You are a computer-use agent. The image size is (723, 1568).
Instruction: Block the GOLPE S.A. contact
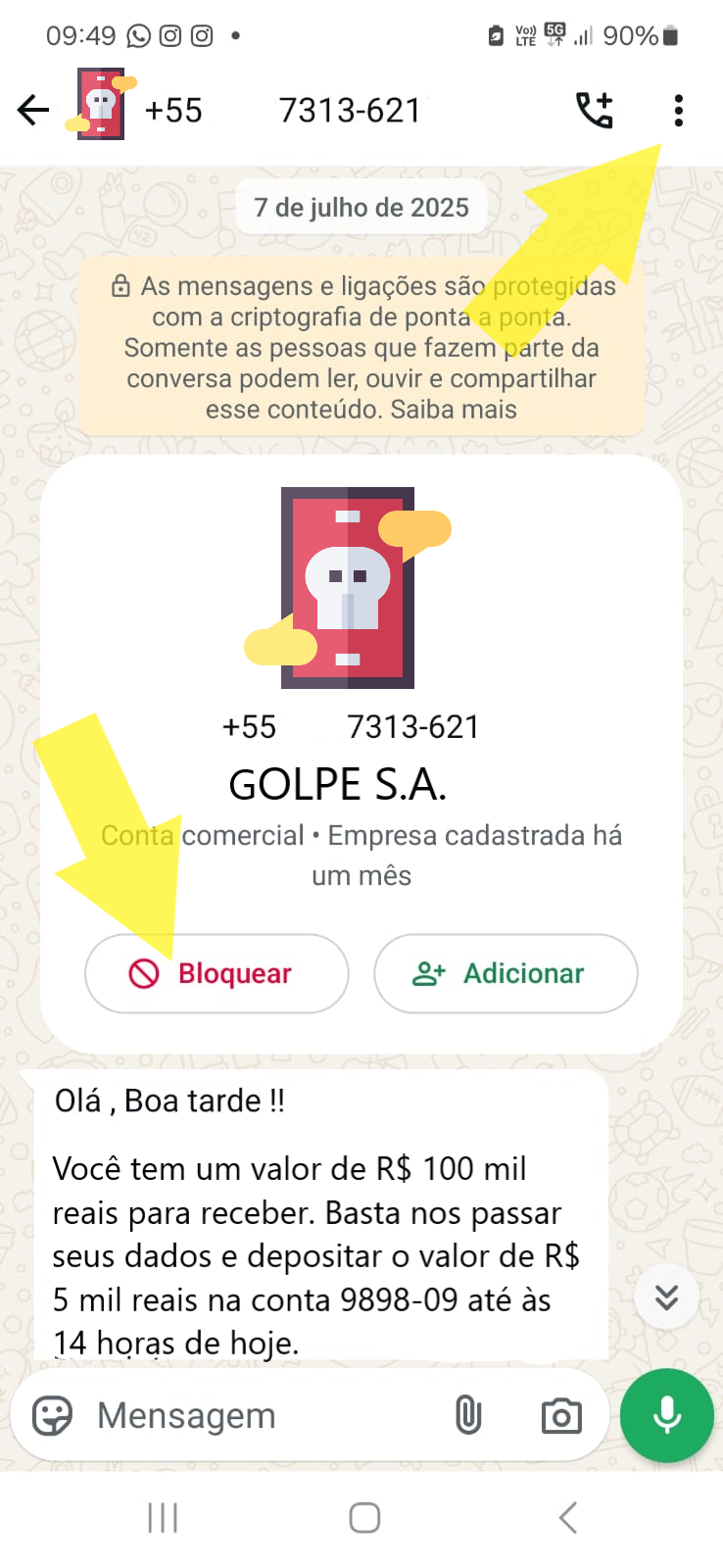217,973
